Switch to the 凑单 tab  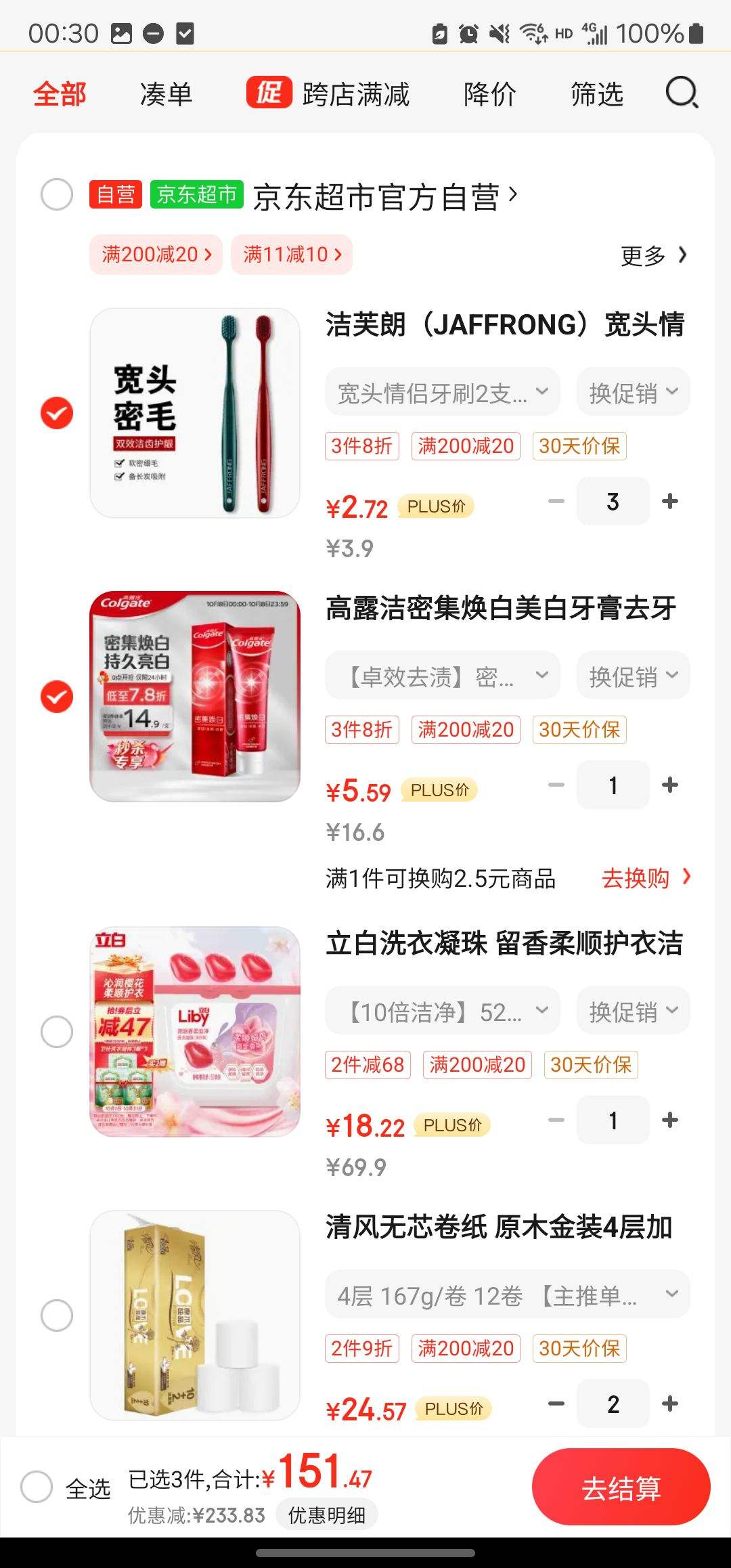click(x=164, y=93)
